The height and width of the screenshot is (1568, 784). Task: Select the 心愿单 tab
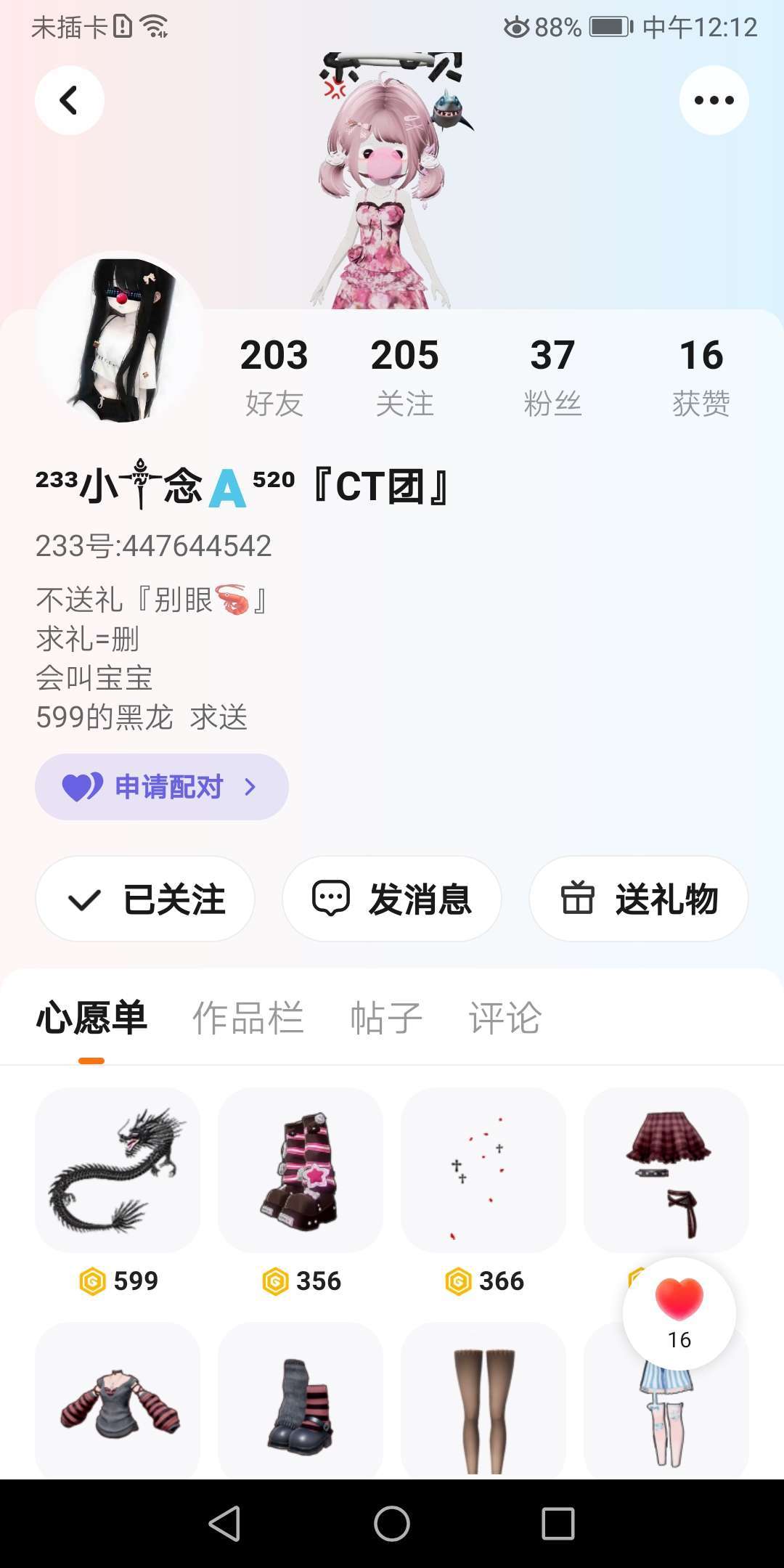[x=91, y=1018]
